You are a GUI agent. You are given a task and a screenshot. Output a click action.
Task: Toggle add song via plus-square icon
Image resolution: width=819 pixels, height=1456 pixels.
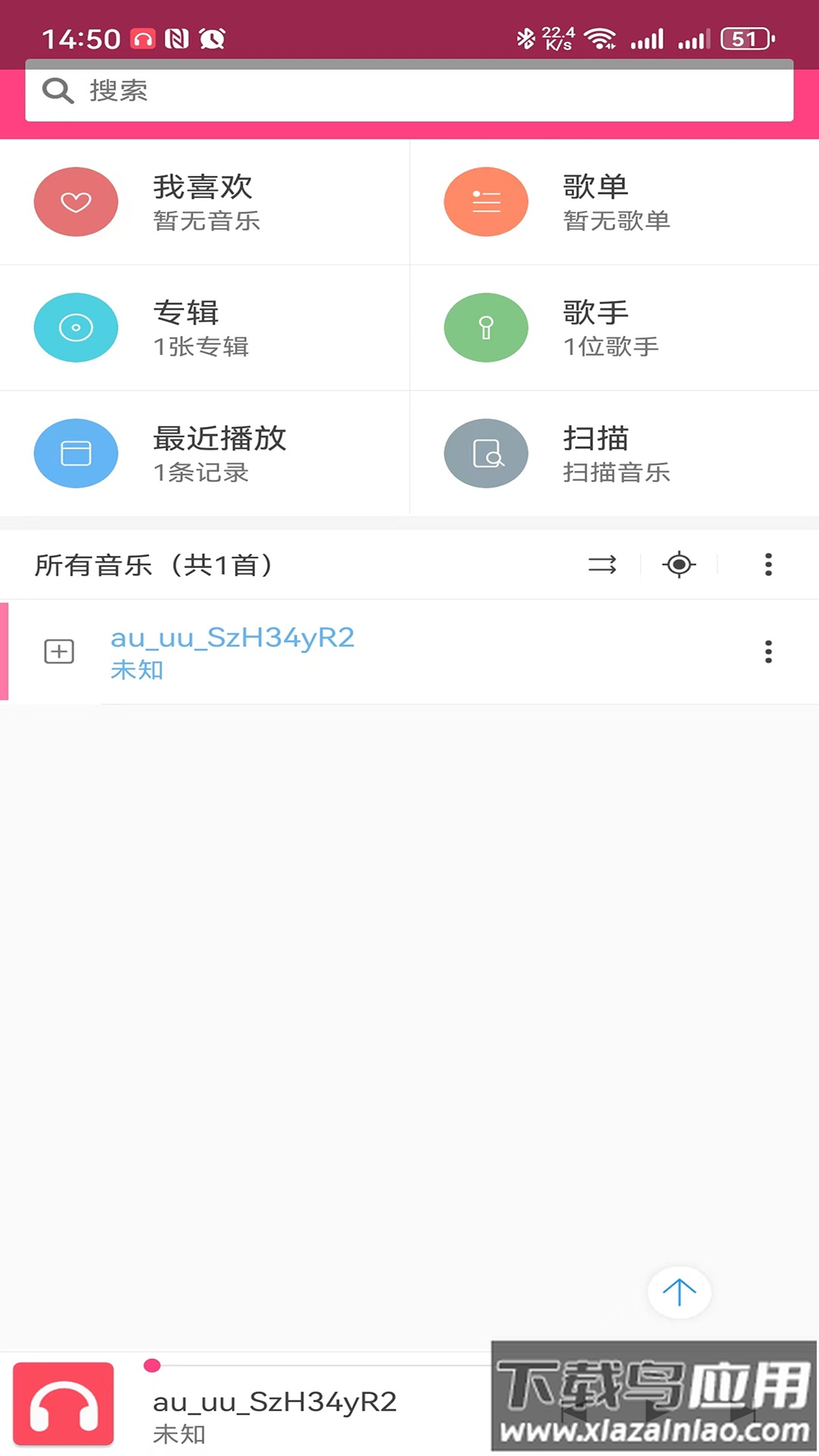click(58, 651)
